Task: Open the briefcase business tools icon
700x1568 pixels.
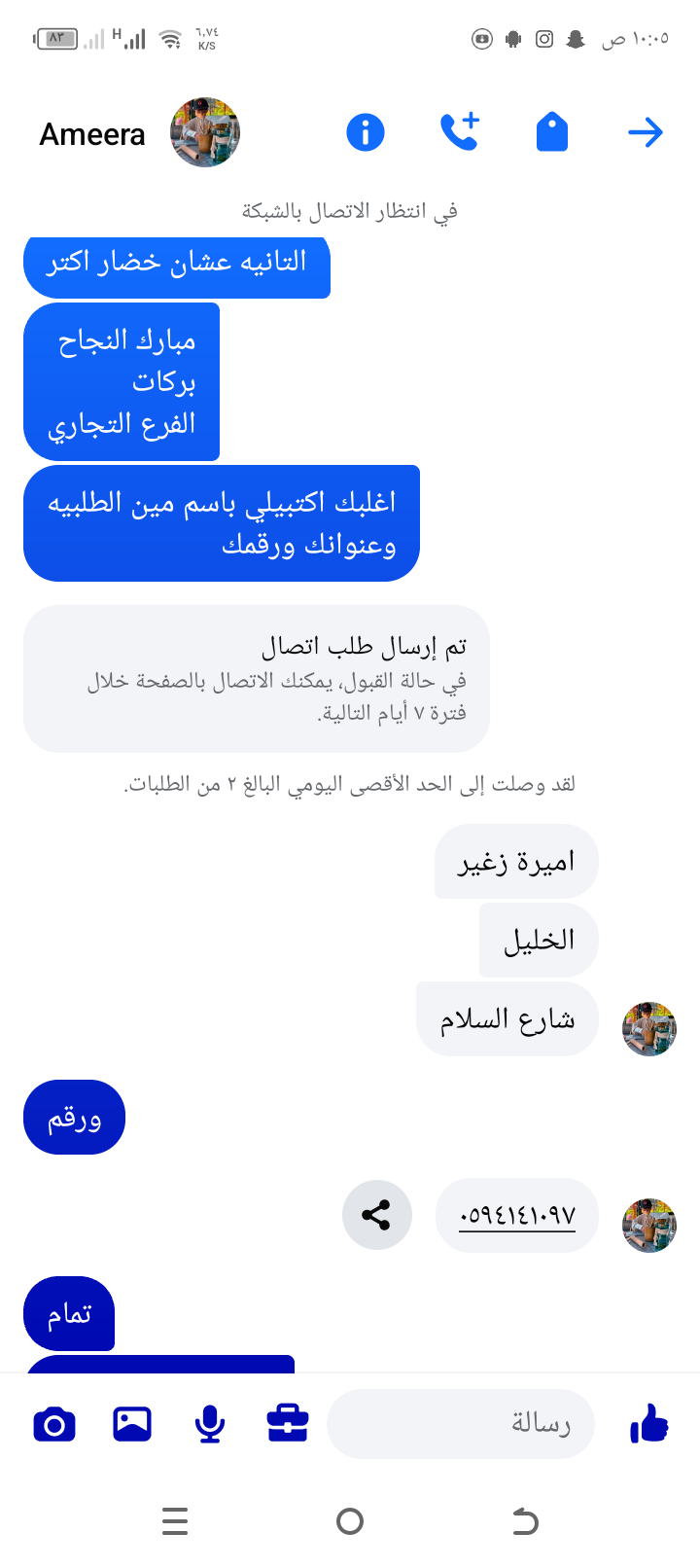Action: (x=288, y=1424)
